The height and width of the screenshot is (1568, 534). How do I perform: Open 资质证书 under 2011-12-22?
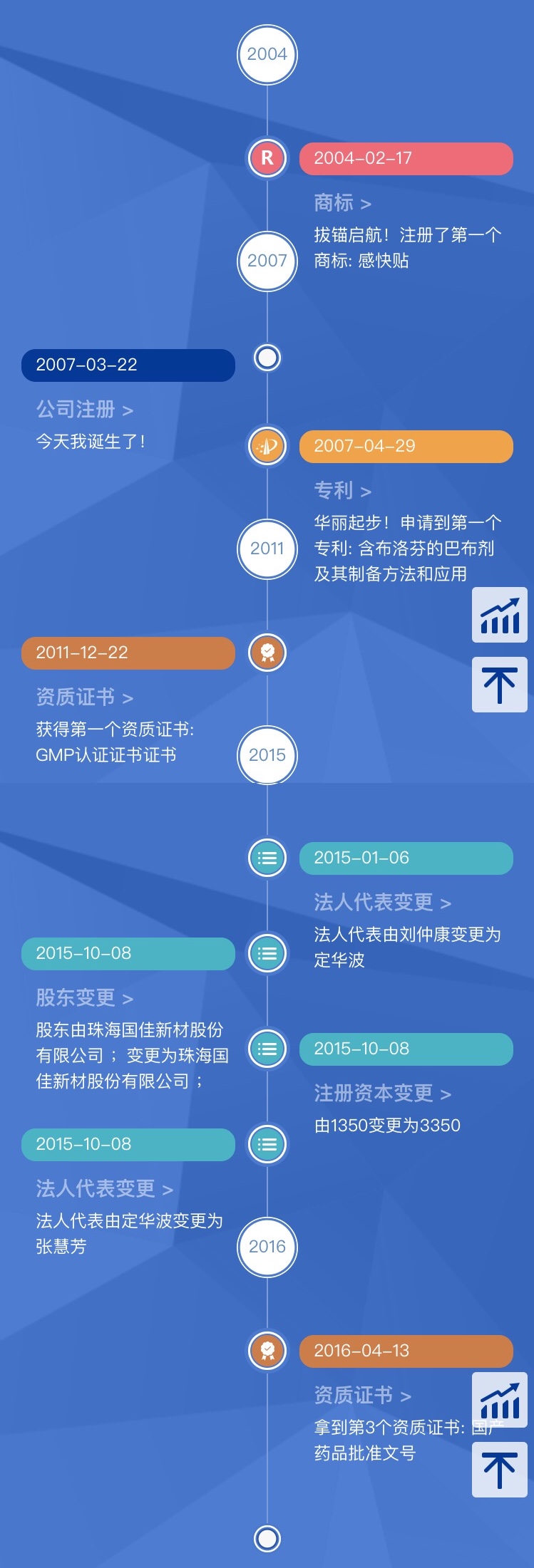click(84, 697)
